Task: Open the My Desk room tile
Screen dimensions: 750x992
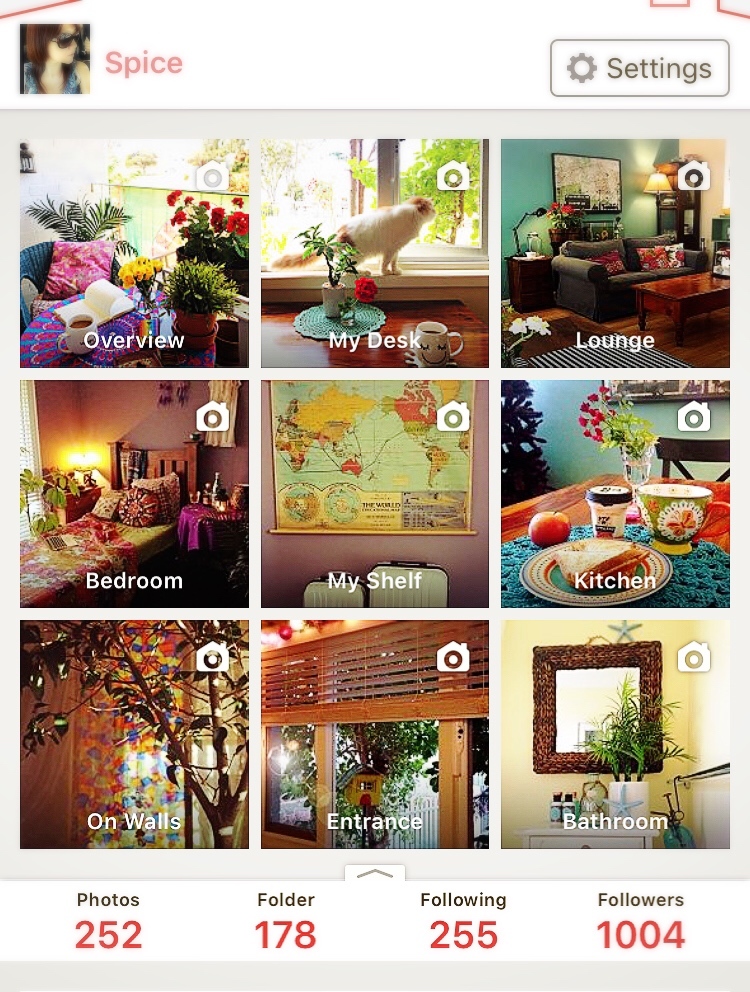Action: pyautogui.click(x=375, y=253)
